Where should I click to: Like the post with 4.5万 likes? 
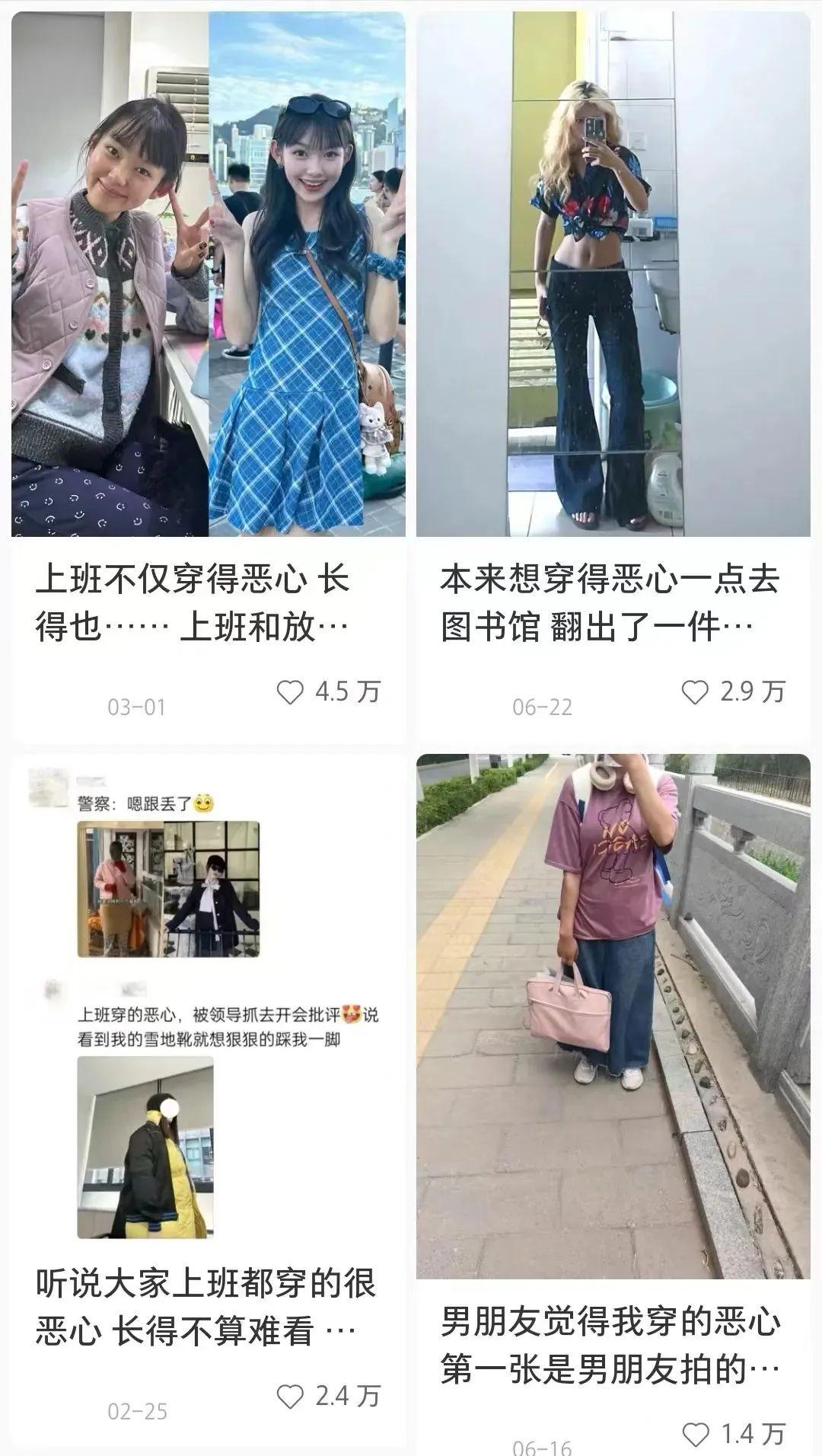[290, 692]
